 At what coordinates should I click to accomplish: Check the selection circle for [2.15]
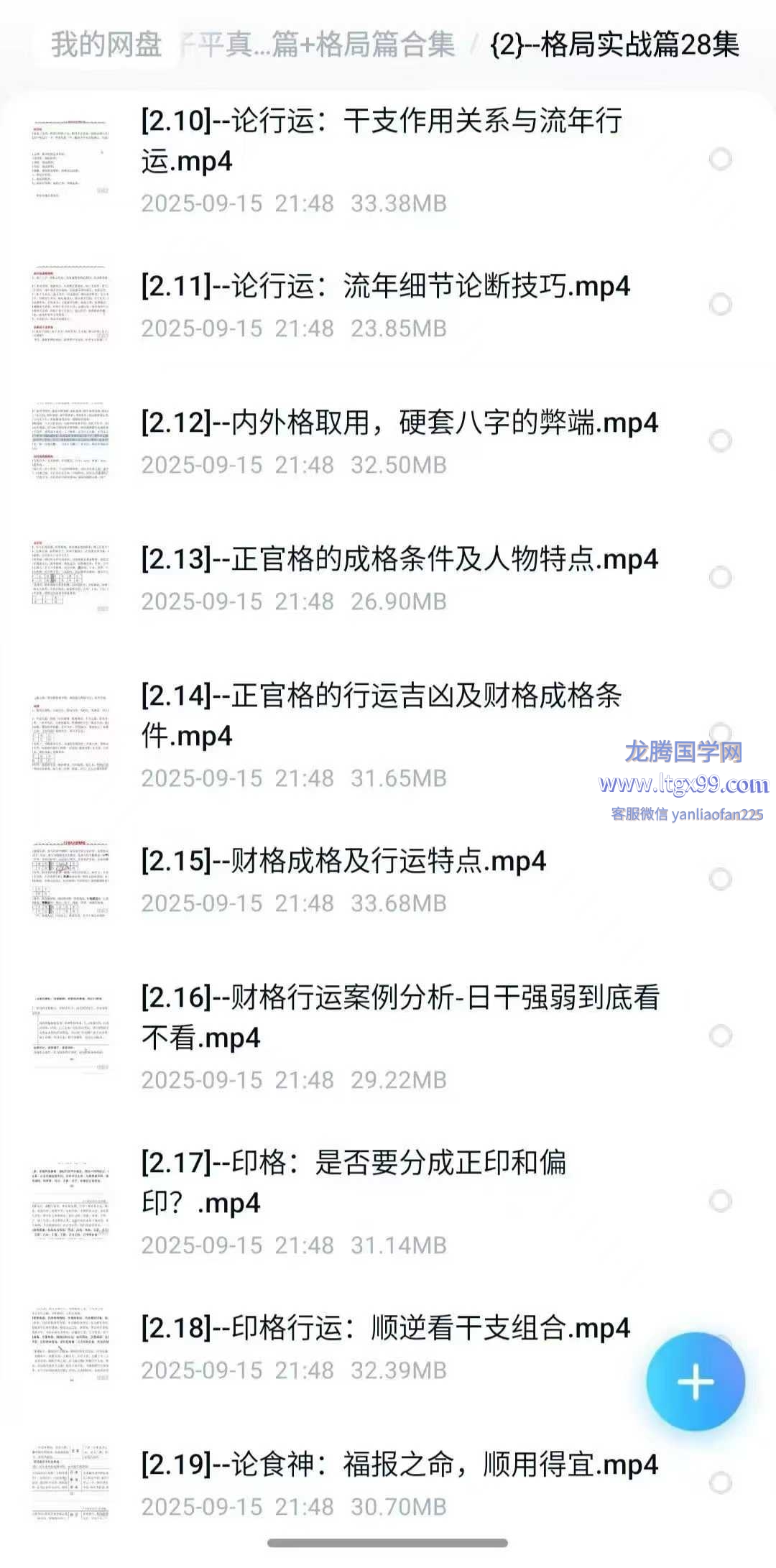point(720,879)
